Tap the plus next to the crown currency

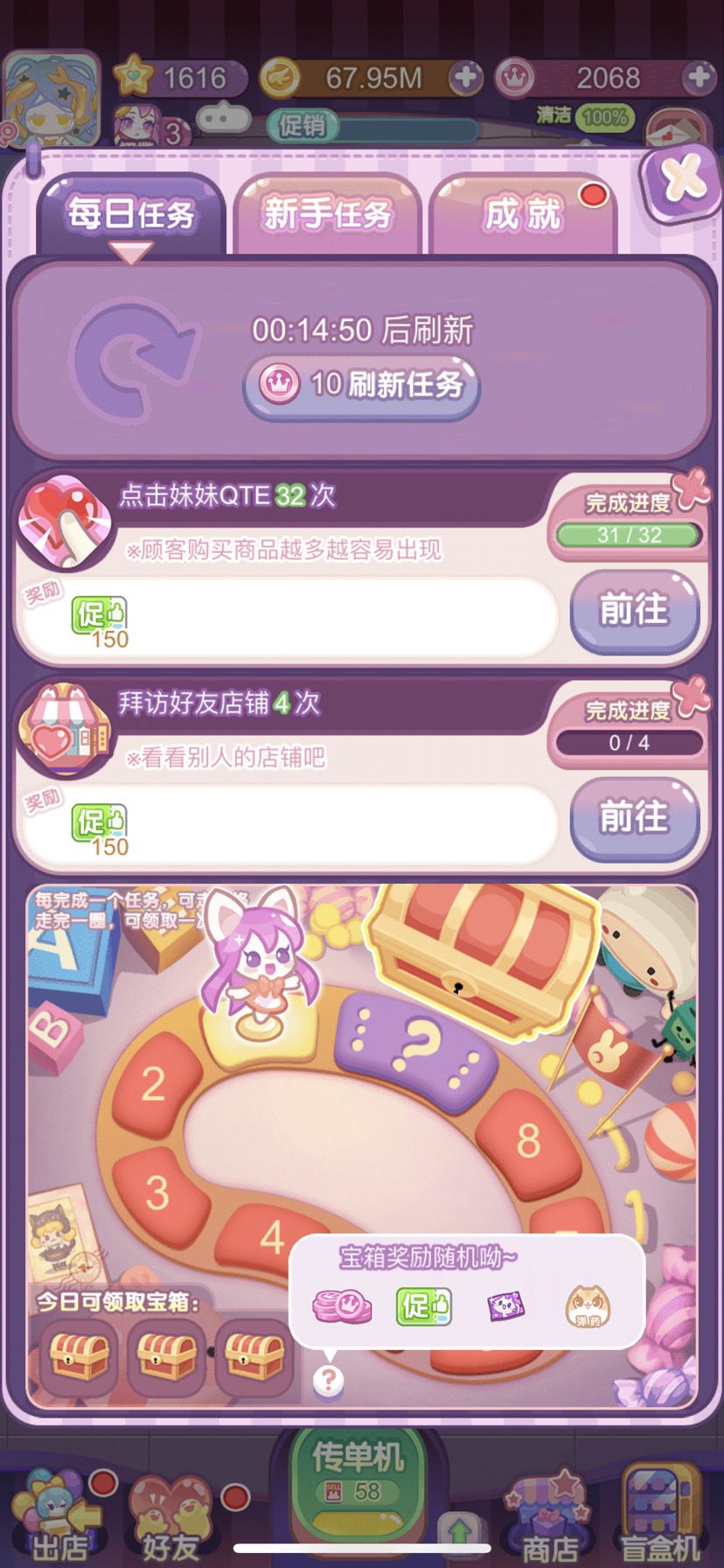698,77
